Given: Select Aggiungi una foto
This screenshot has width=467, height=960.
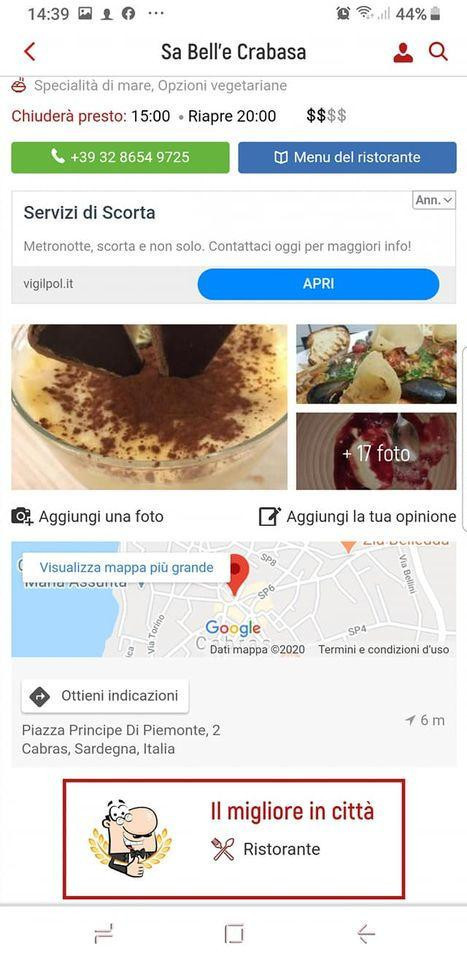Looking at the screenshot, I should coord(88,517).
